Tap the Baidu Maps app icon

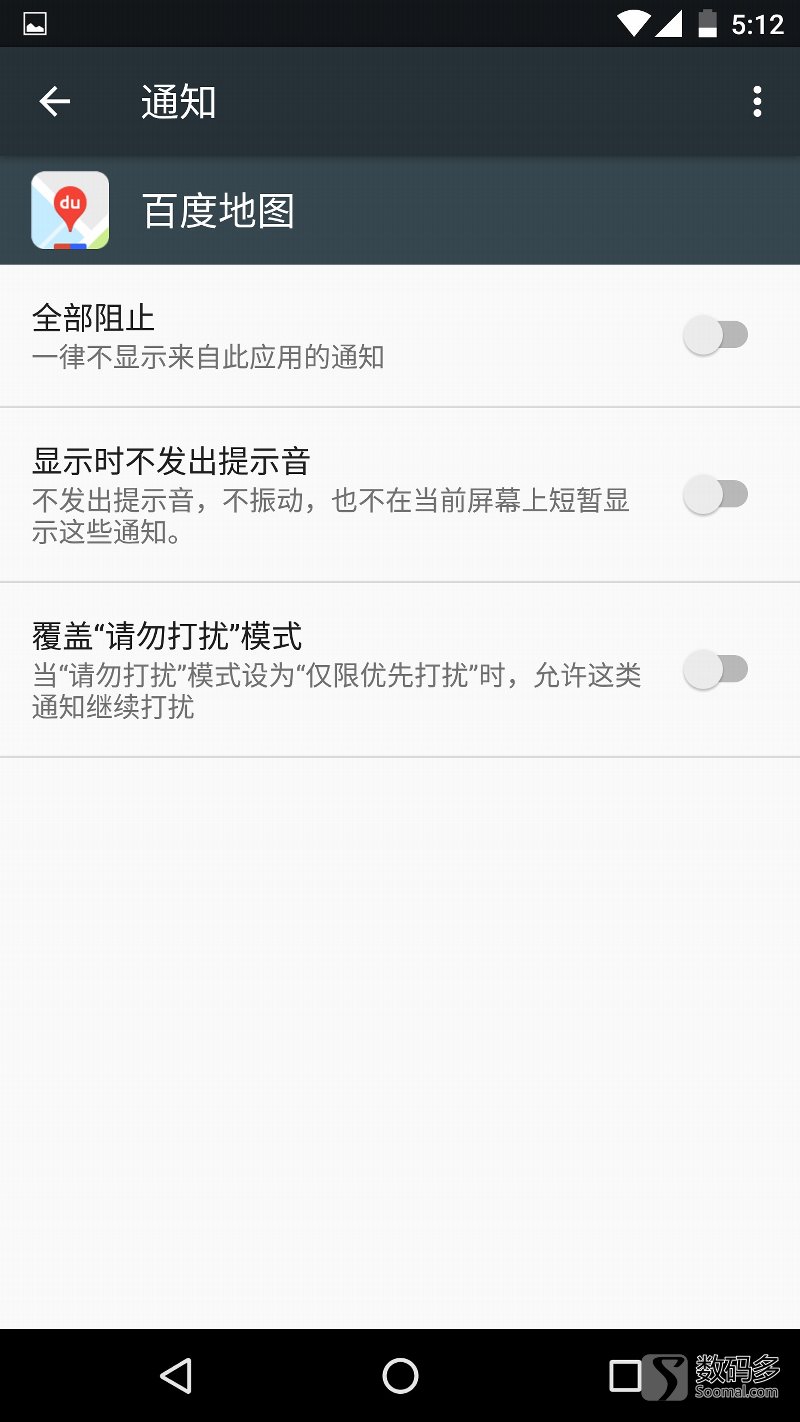click(67, 209)
